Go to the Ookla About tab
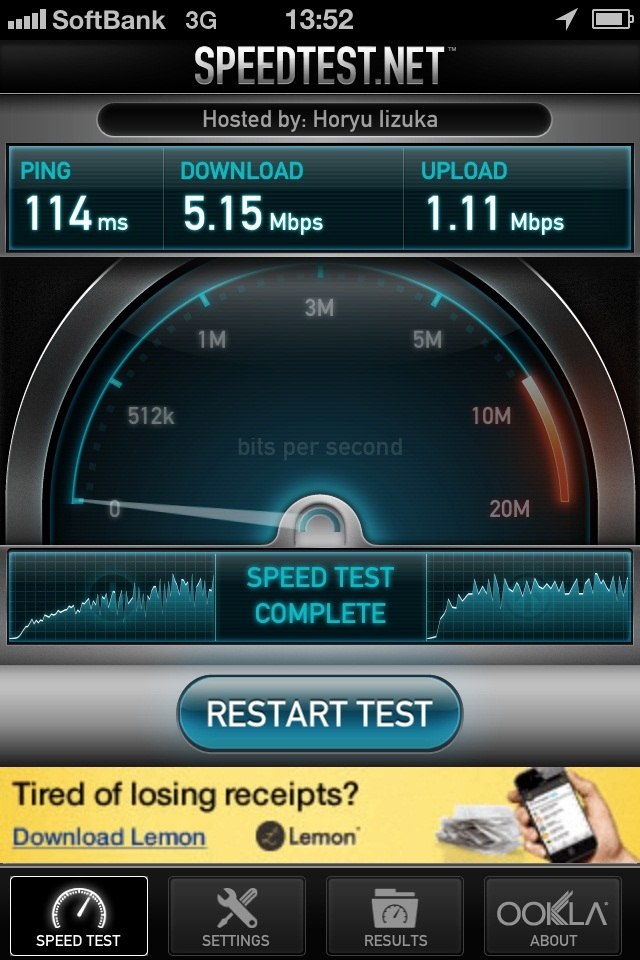 tap(553, 916)
